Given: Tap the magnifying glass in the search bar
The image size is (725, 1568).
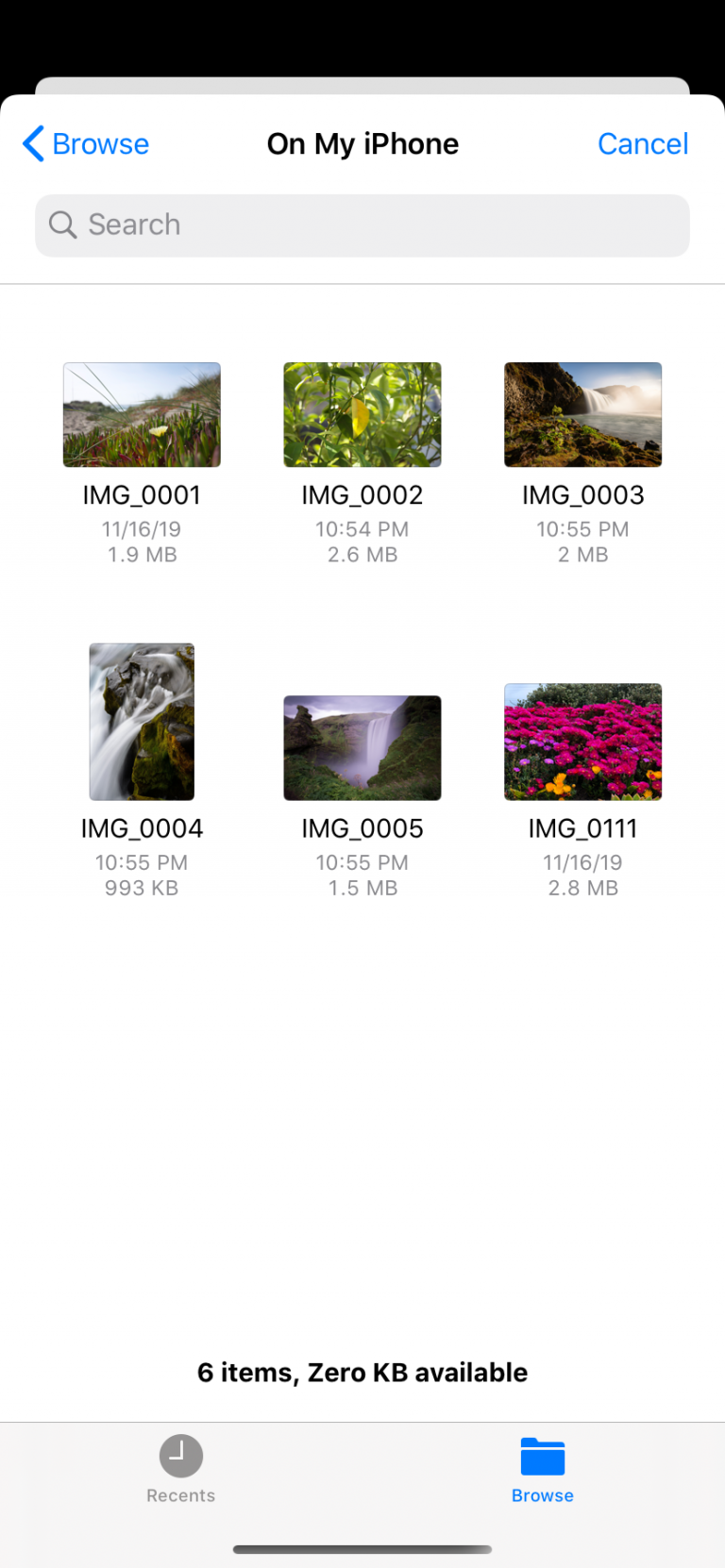Looking at the screenshot, I should click(62, 225).
